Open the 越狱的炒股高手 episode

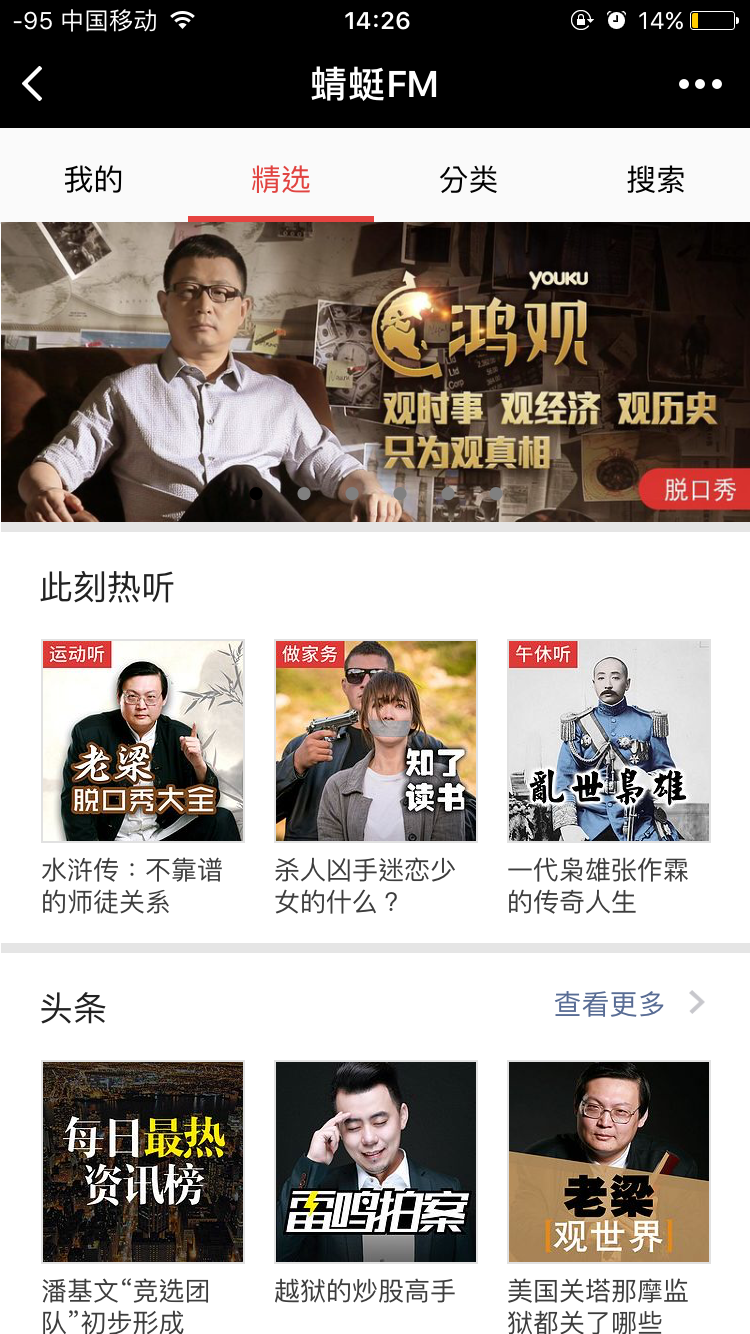click(x=376, y=1162)
